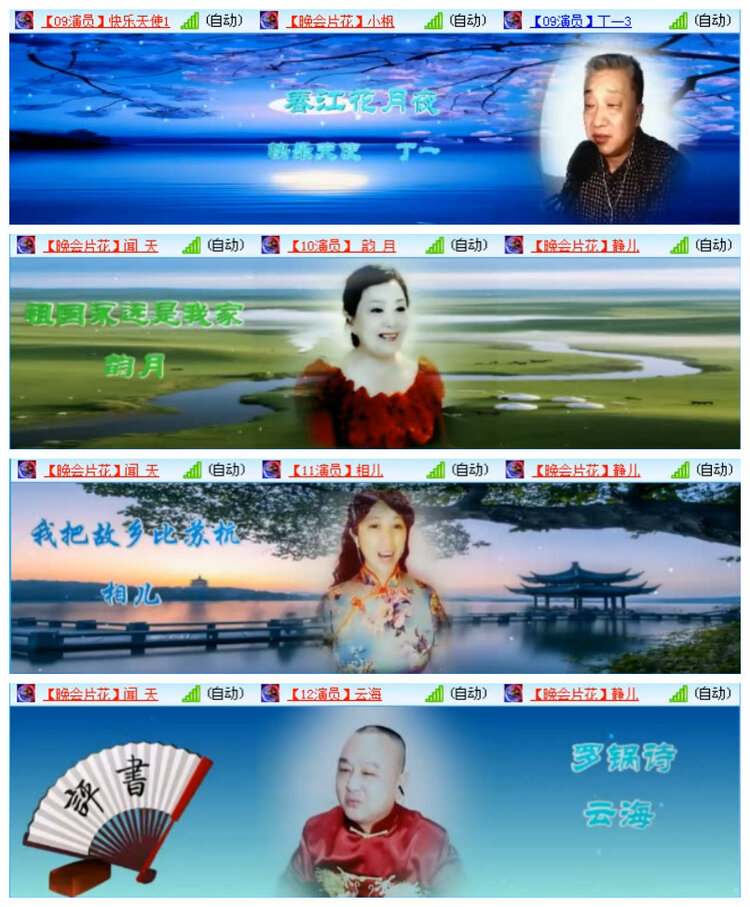Click the webcam icon before 【09演员】丁一3
Viewport: 750px width, 907px height.
pyautogui.click(x=513, y=15)
